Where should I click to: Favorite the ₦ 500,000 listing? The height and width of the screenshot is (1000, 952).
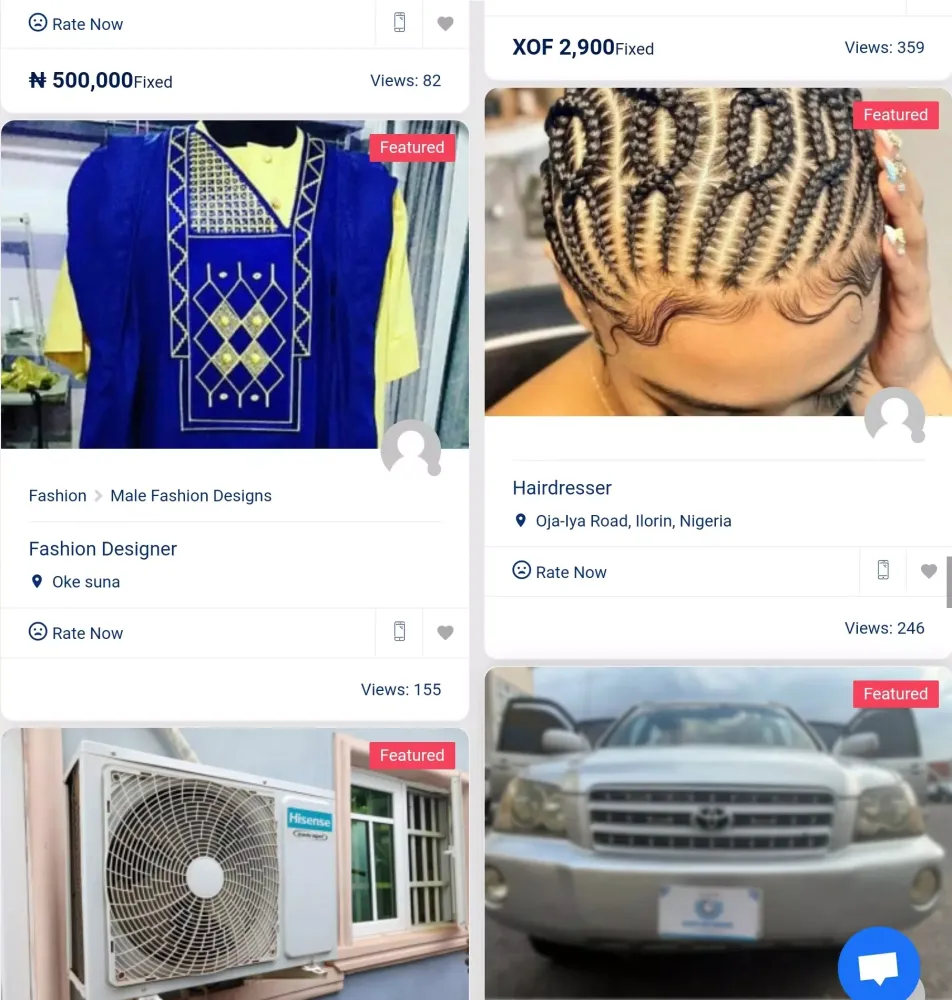(445, 24)
